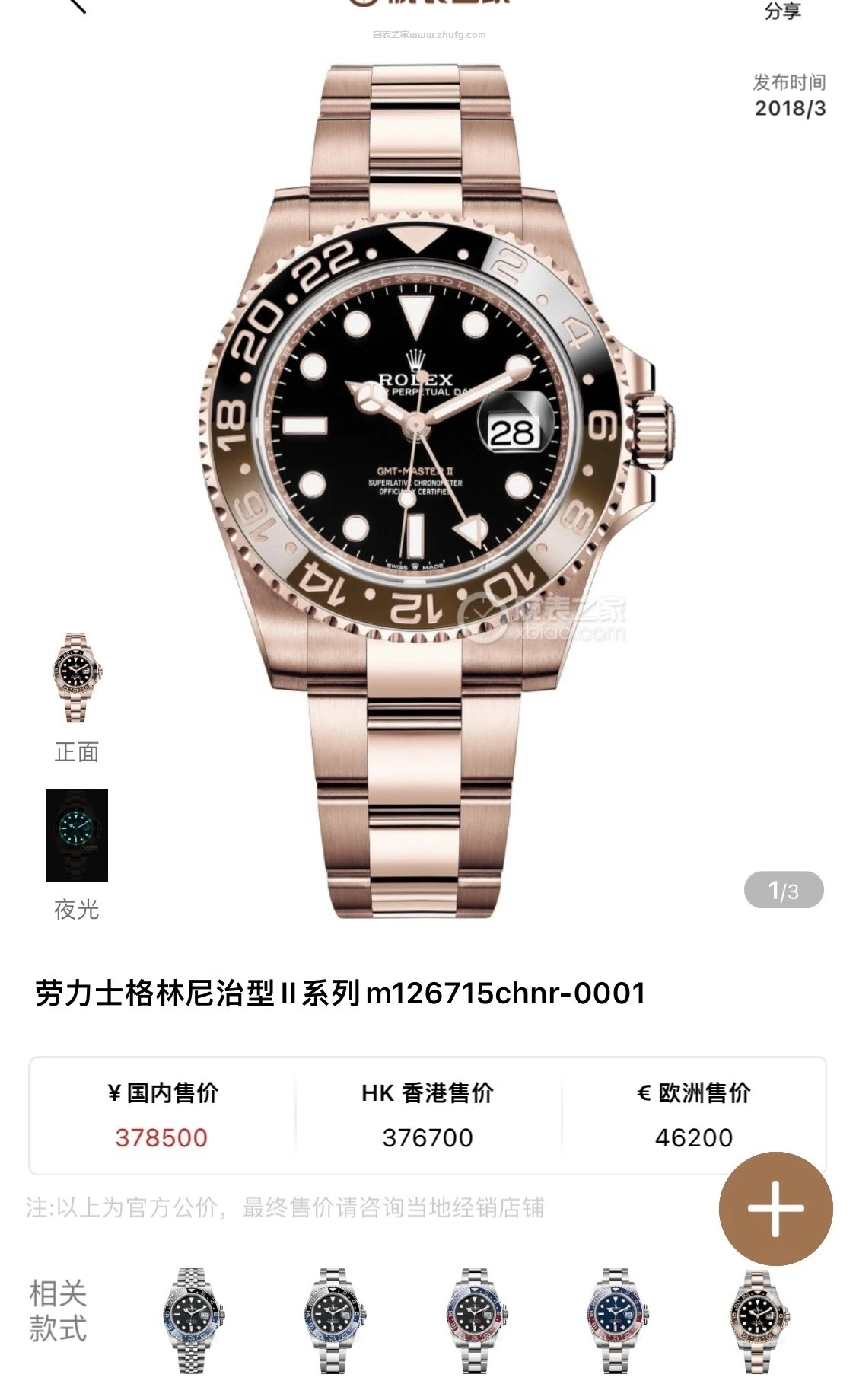
Task: Open related watch with blue dial
Action: click(x=617, y=1319)
